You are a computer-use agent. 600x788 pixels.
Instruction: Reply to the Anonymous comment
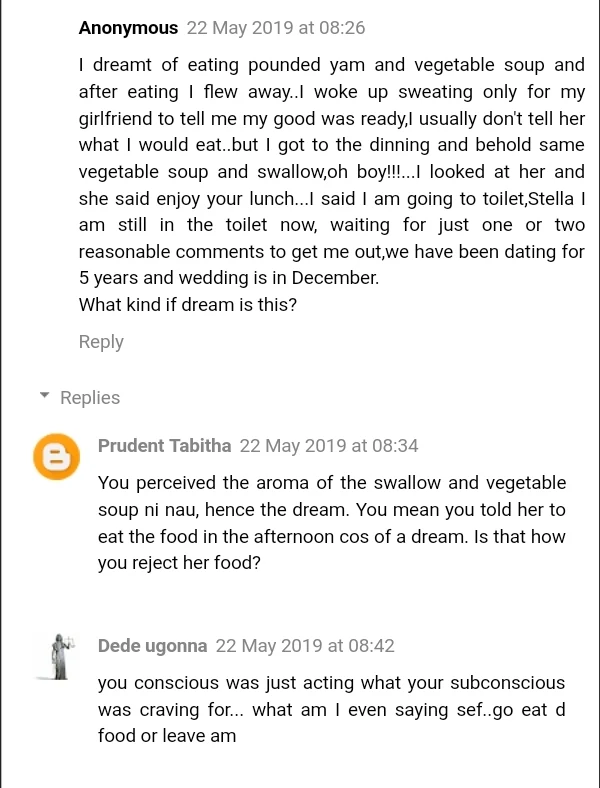pos(101,342)
